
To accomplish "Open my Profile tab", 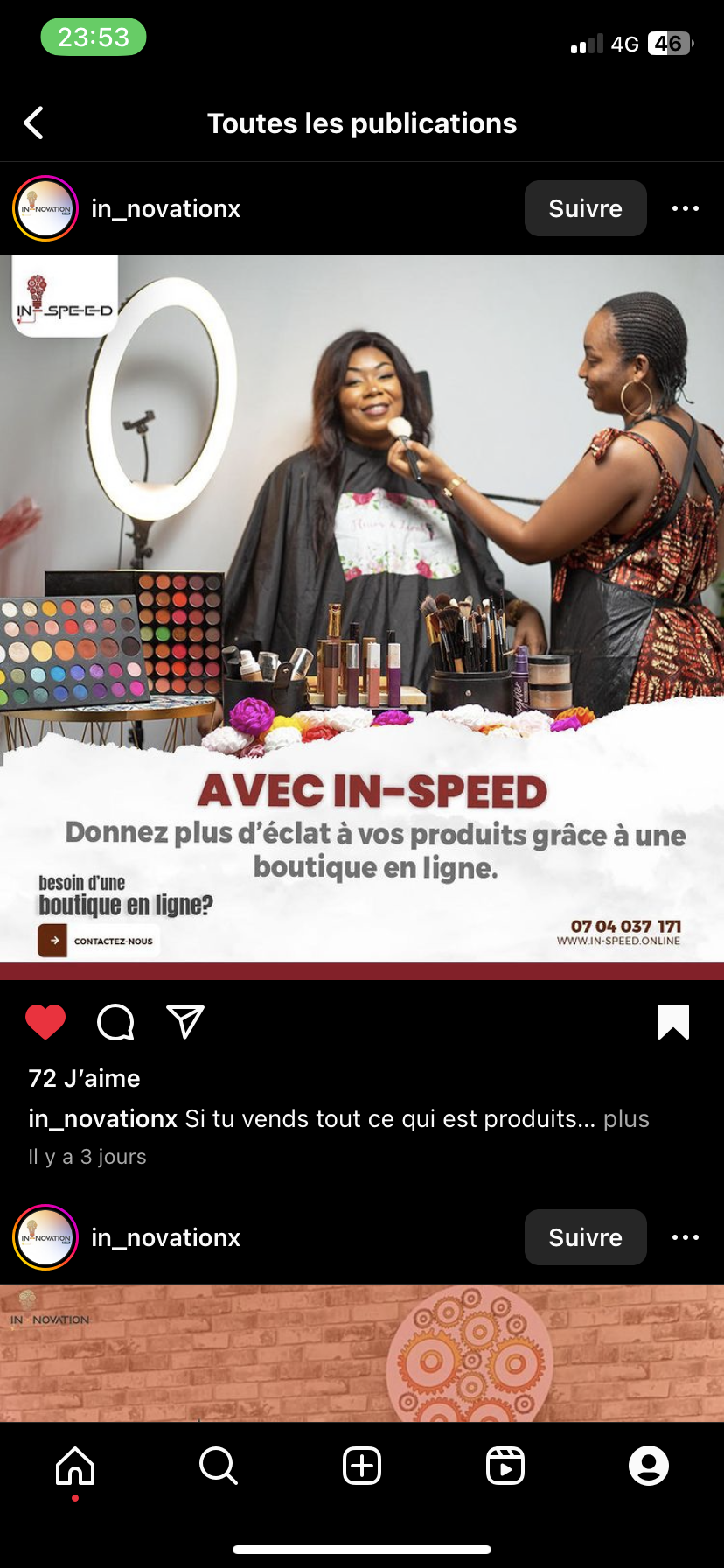I will [x=649, y=1466].
